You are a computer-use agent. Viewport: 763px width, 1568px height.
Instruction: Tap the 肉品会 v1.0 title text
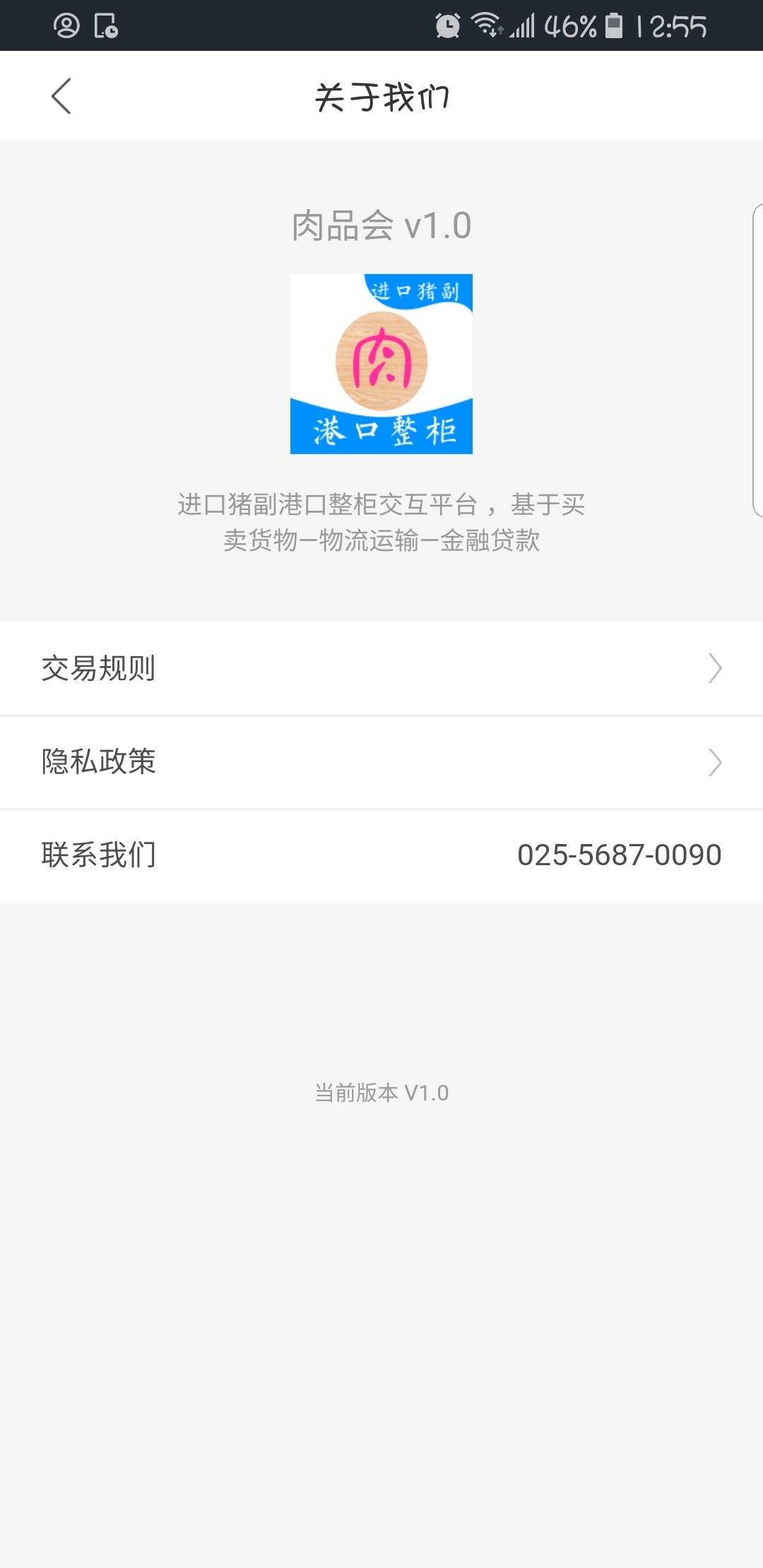coord(381,227)
